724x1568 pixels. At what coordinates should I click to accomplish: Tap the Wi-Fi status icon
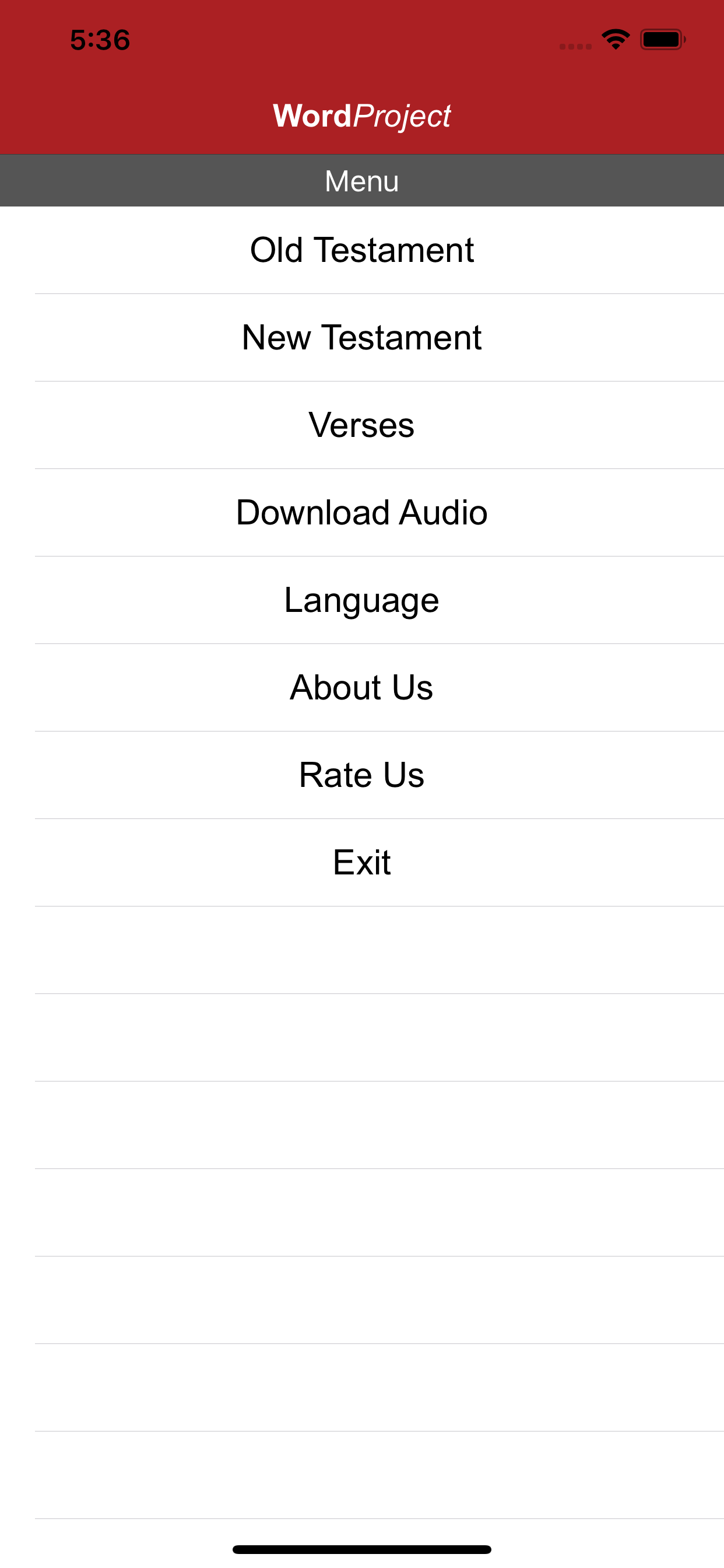[616, 38]
